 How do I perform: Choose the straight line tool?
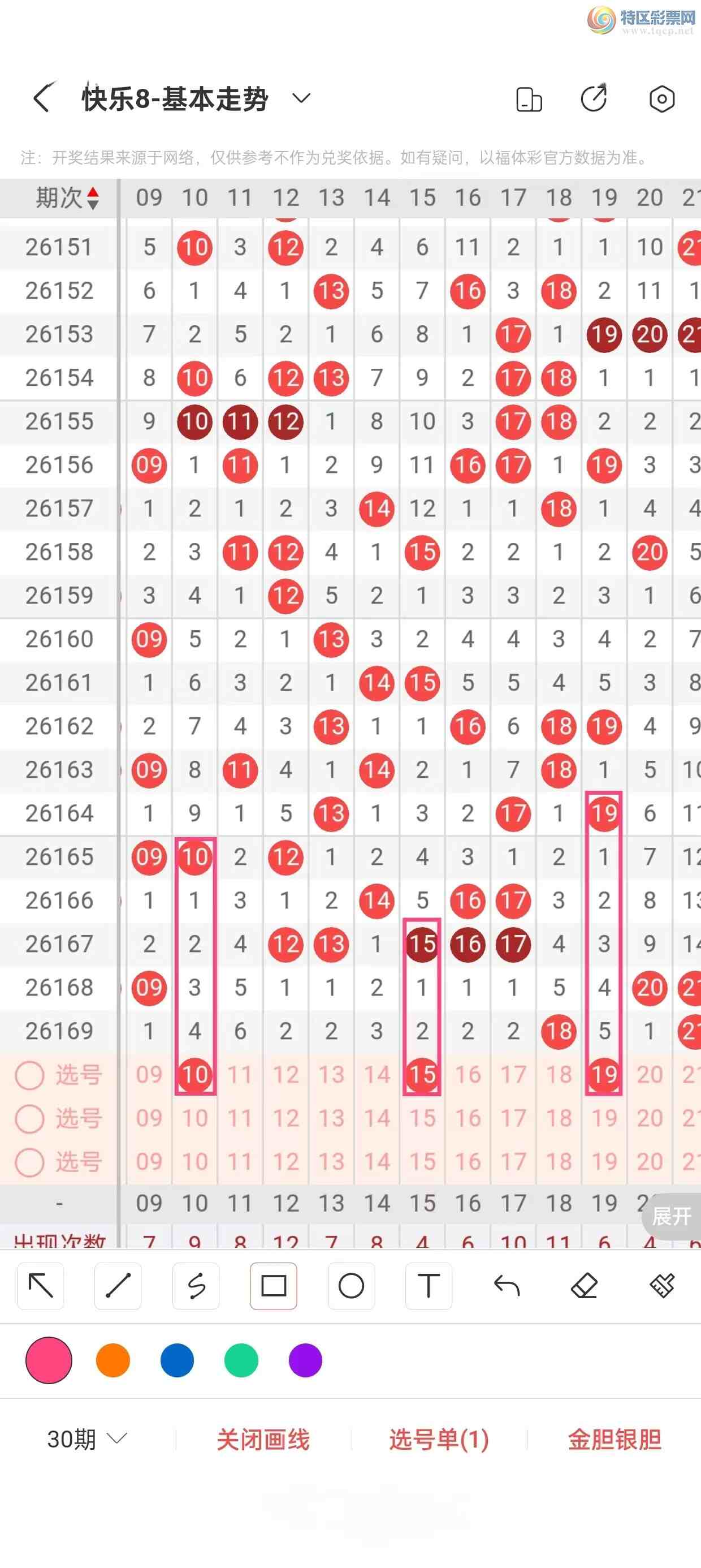(x=118, y=1286)
